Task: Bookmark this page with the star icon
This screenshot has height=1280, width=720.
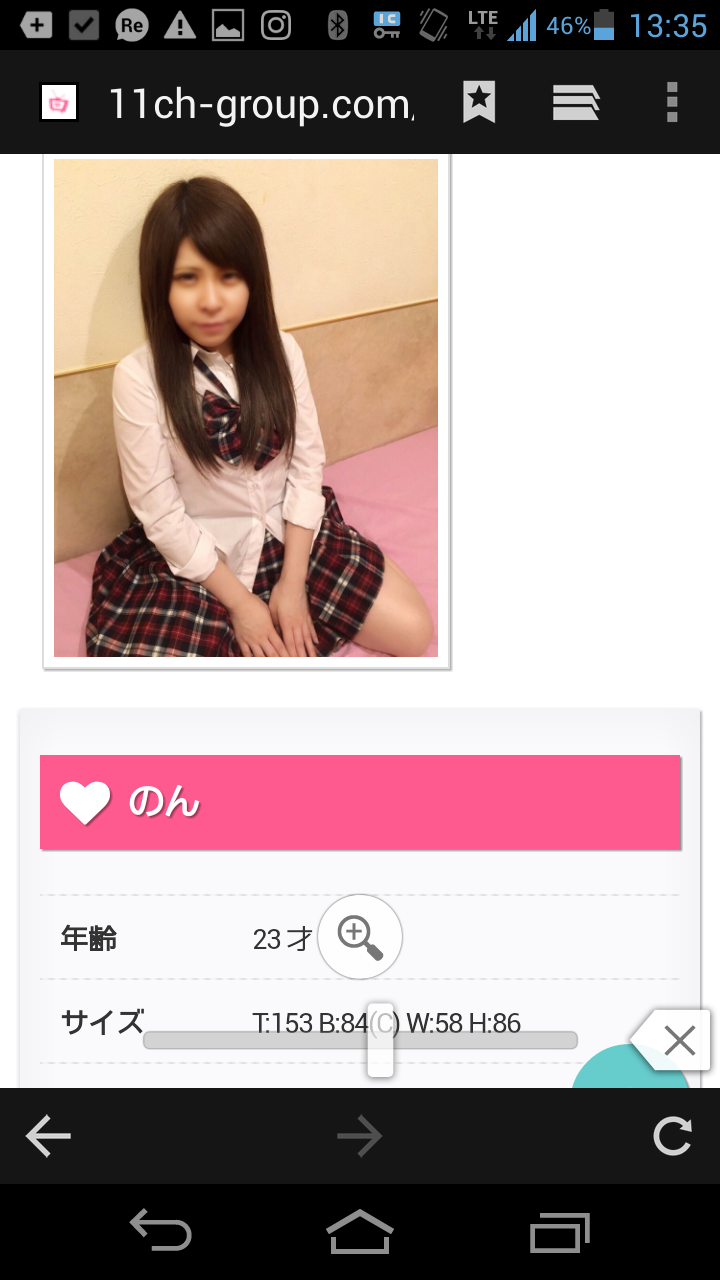Action: pyautogui.click(x=479, y=102)
